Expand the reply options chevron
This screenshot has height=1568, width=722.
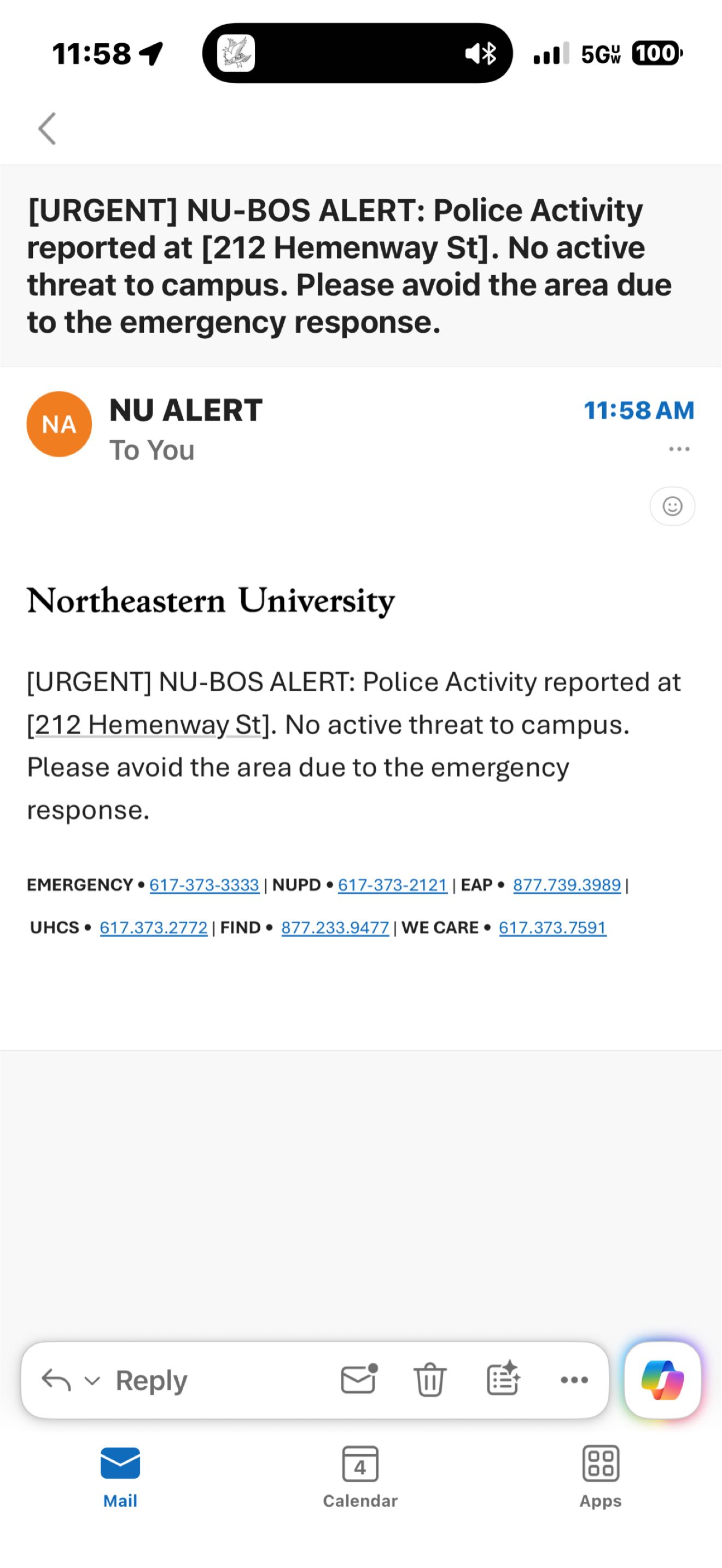tap(92, 1380)
